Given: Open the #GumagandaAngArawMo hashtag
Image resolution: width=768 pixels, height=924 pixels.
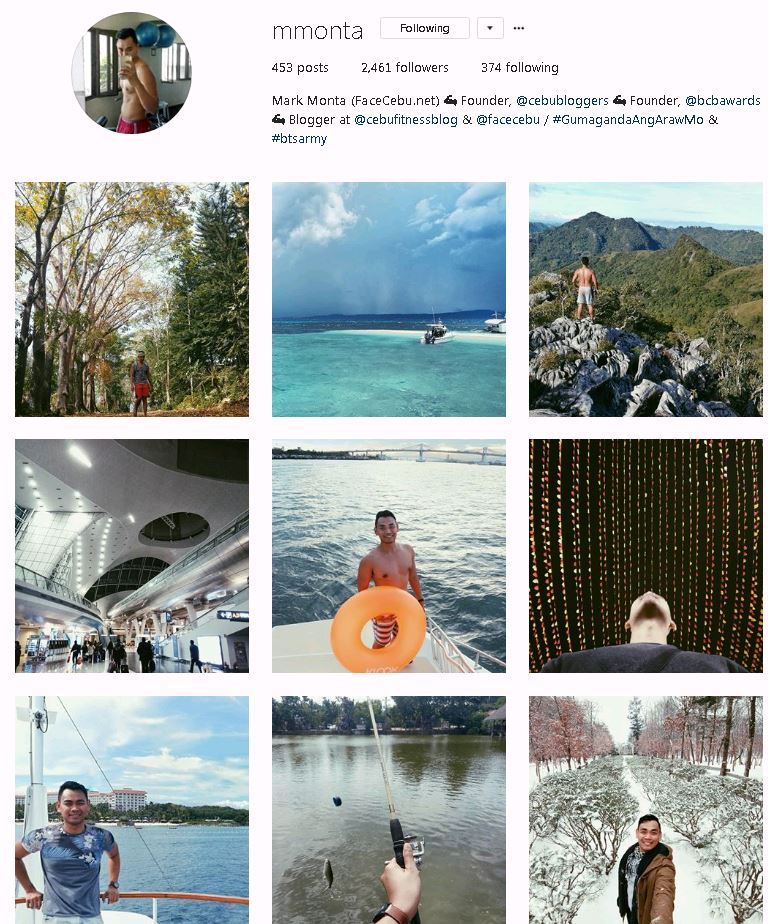Looking at the screenshot, I should pyautogui.click(x=628, y=120).
